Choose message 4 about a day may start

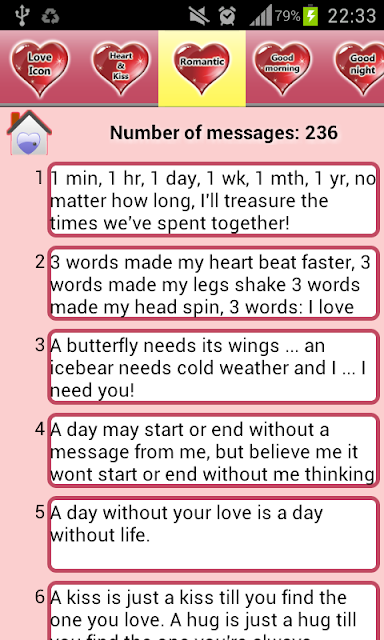click(213, 451)
